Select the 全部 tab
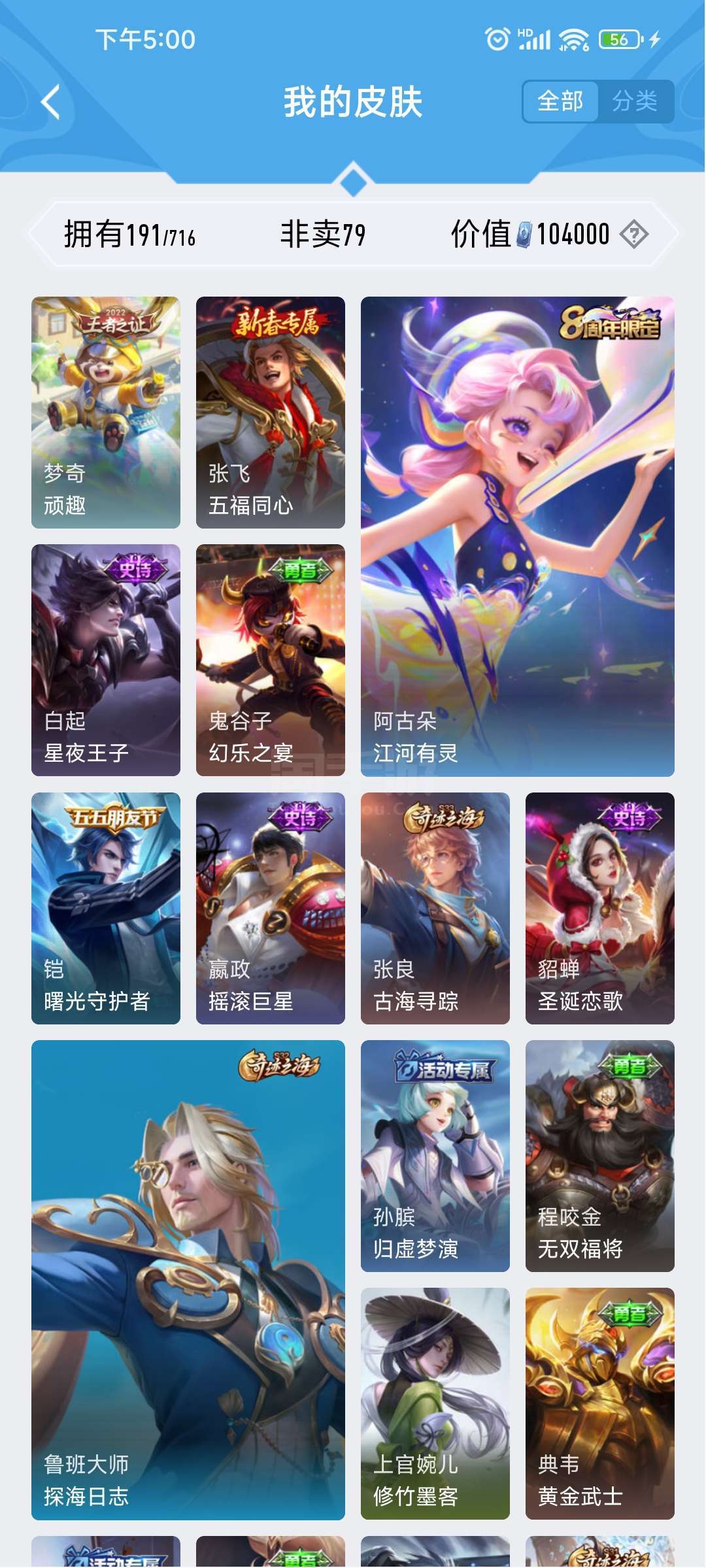This screenshot has width=706, height=1568. point(560,101)
